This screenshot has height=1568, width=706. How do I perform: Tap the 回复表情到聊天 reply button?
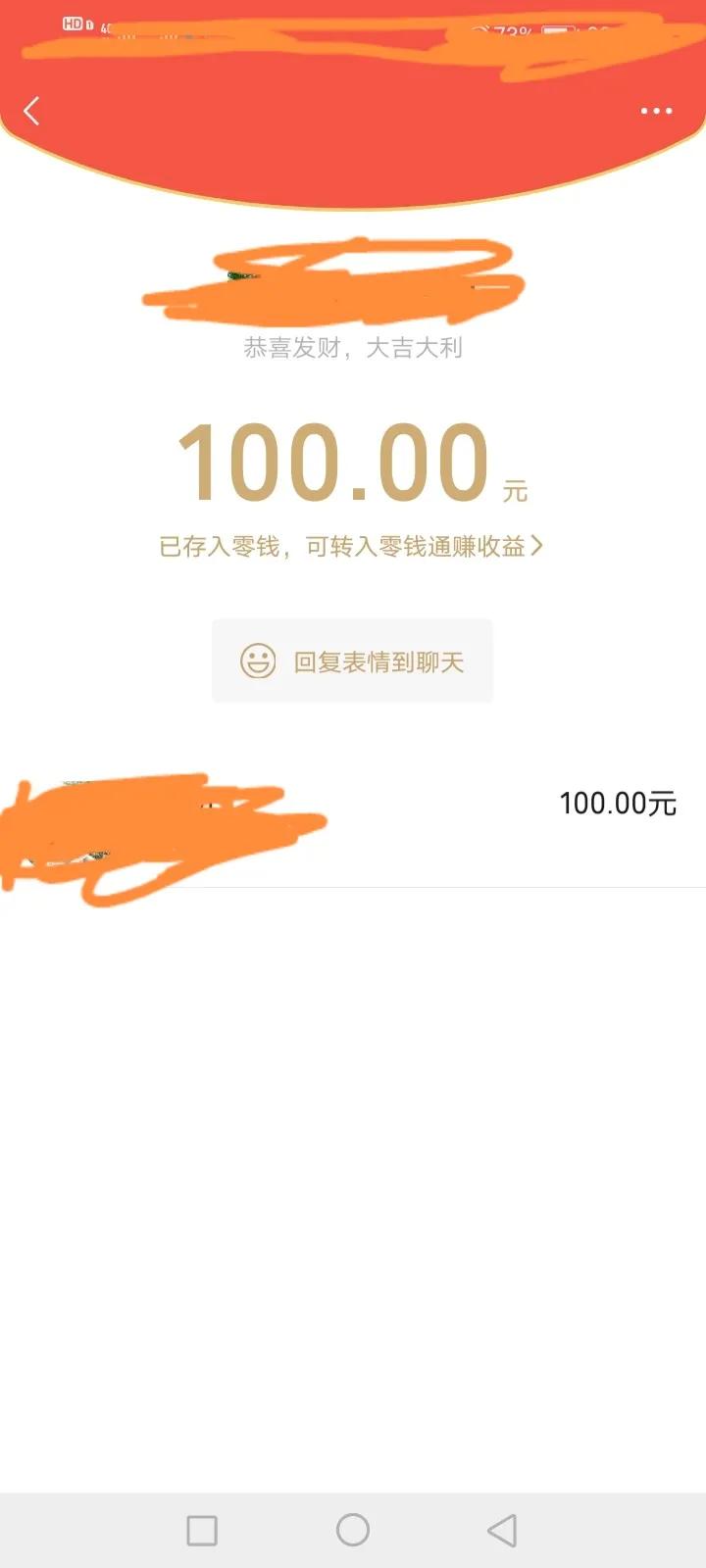pyautogui.click(x=351, y=661)
